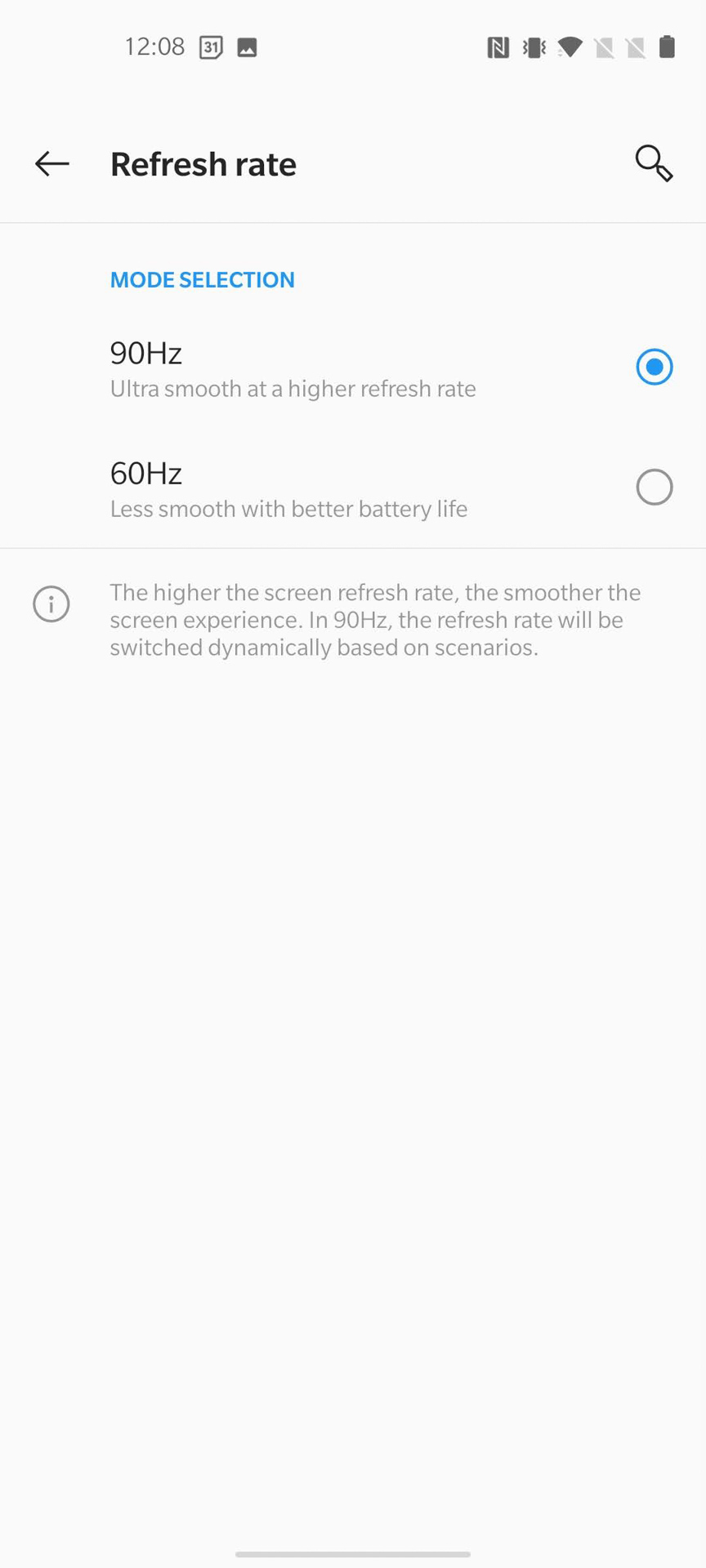This screenshot has height=1568, width=706.
Task: Switch to the 60Hz refresh rate
Action: 654,488
